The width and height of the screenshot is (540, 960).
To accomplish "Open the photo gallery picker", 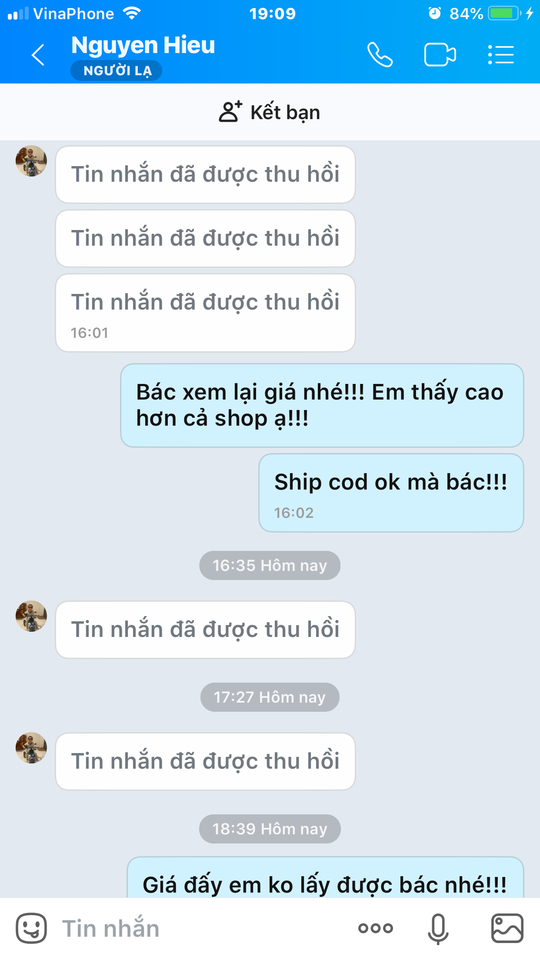I will [508, 928].
